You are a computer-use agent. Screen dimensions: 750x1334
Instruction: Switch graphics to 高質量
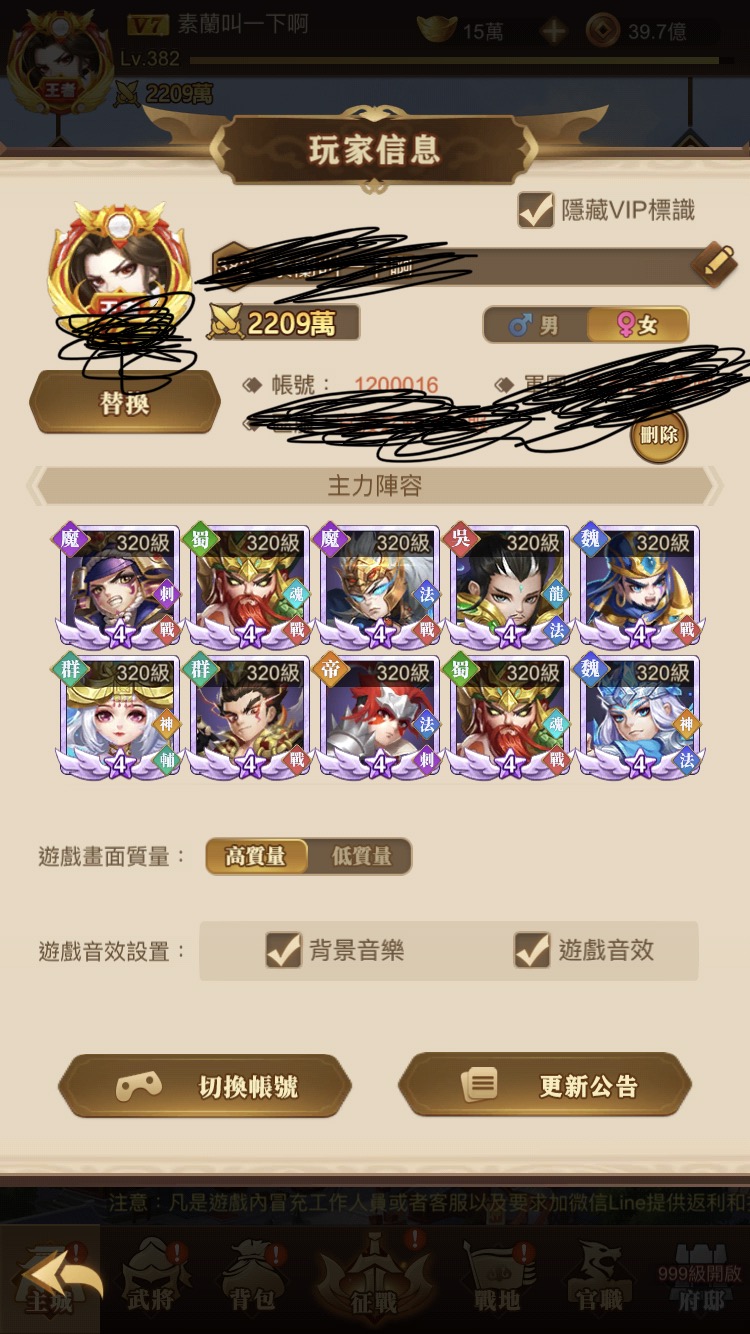(256, 856)
